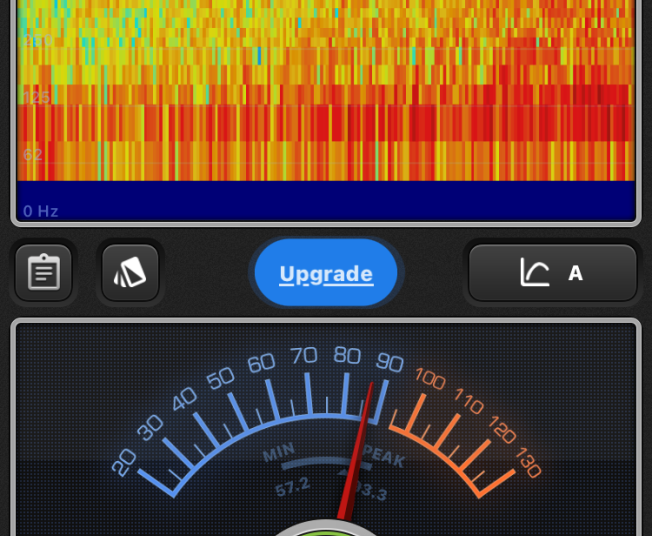Tap the swatches theme icon

tap(130, 273)
